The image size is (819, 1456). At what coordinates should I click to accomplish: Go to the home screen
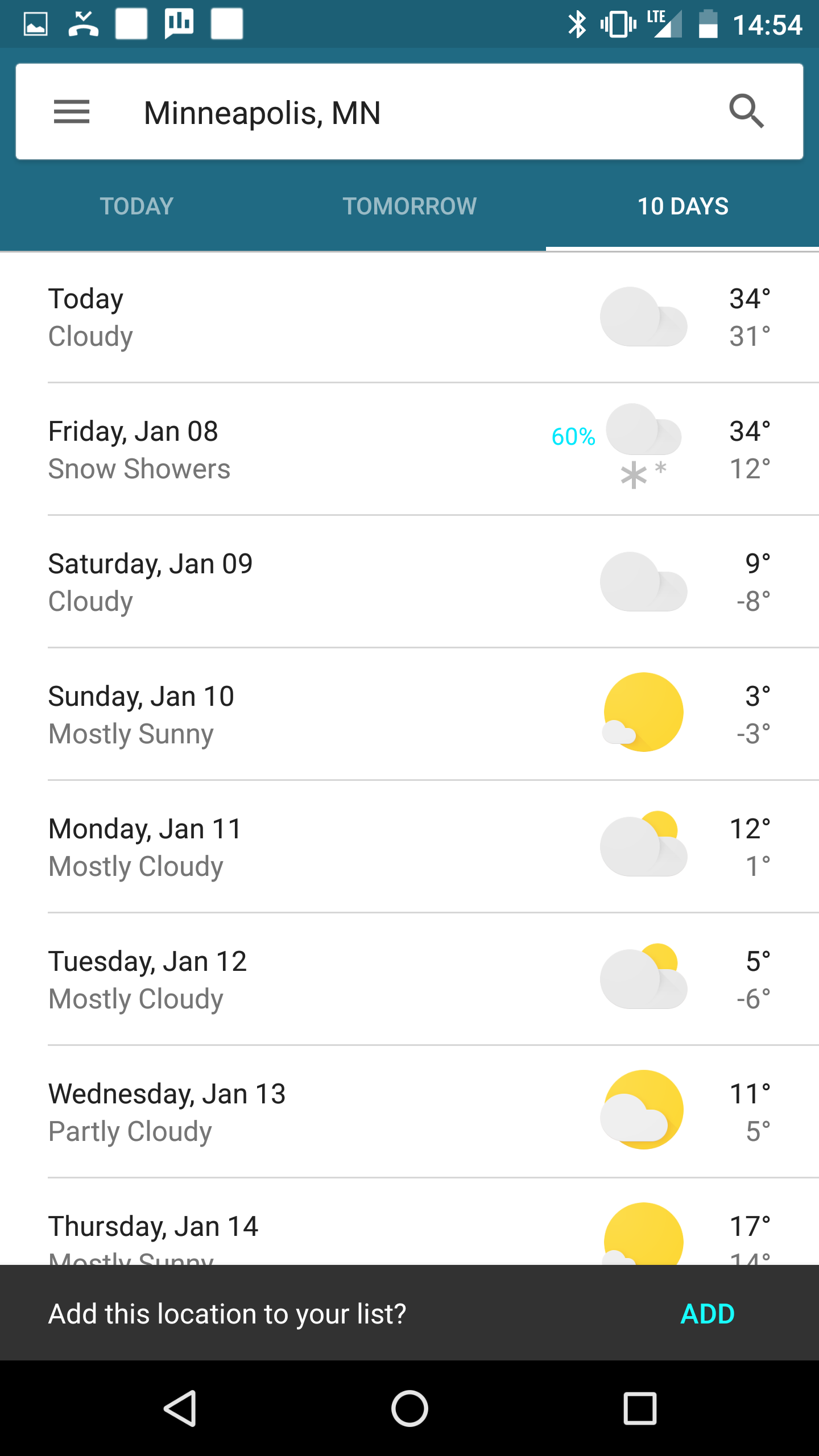[409, 1408]
